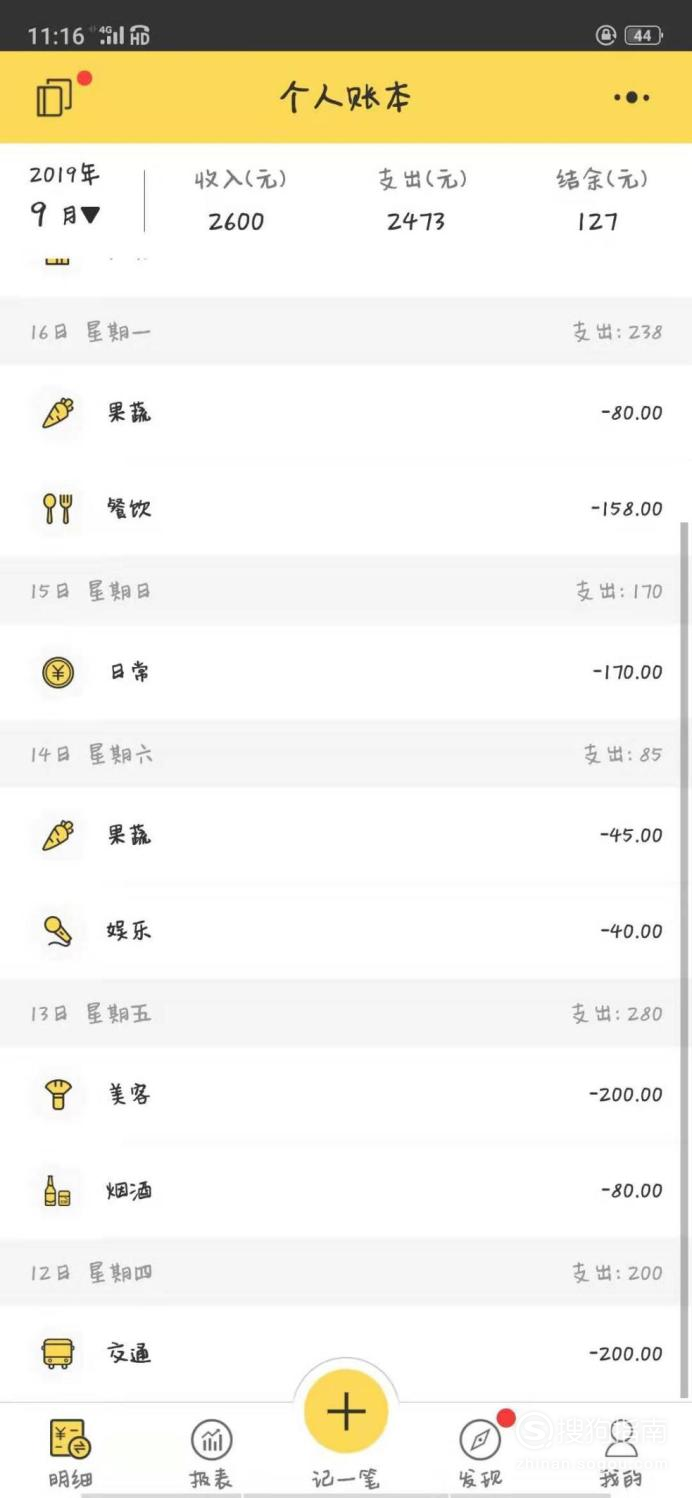692x1498 pixels.
Task: Open the 14日 果蔬 -45.00 entry
Action: [x=346, y=835]
